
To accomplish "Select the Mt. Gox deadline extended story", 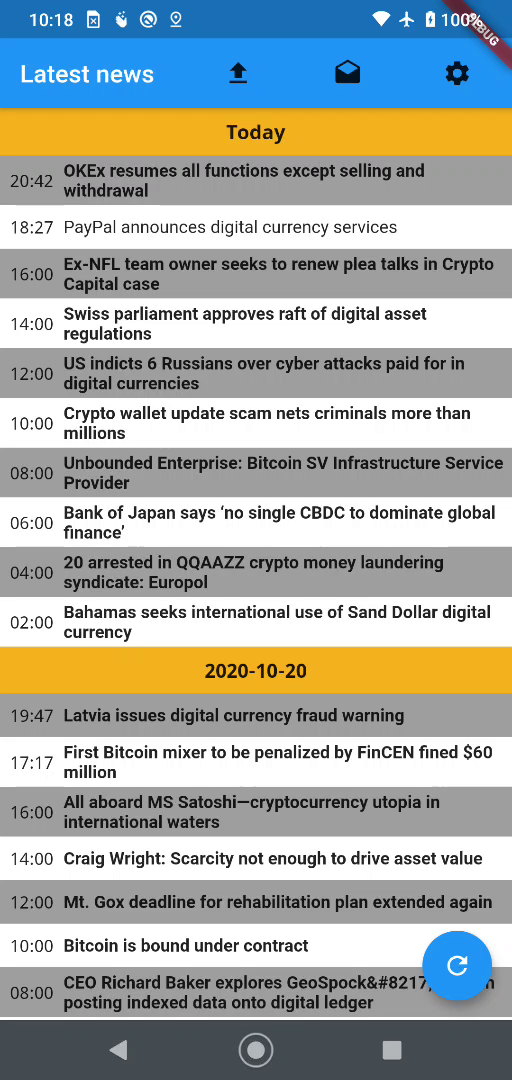I will tap(256, 902).
